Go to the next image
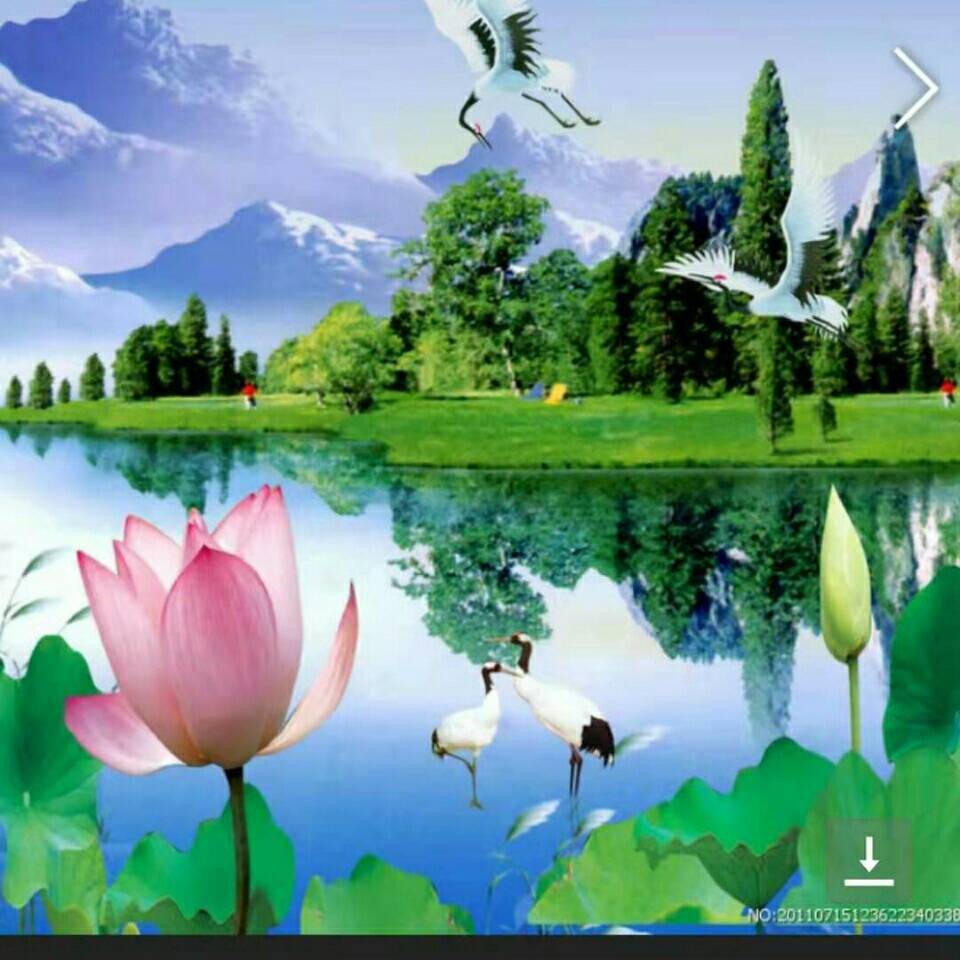This screenshot has height=960, width=960. click(x=915, y=88)
